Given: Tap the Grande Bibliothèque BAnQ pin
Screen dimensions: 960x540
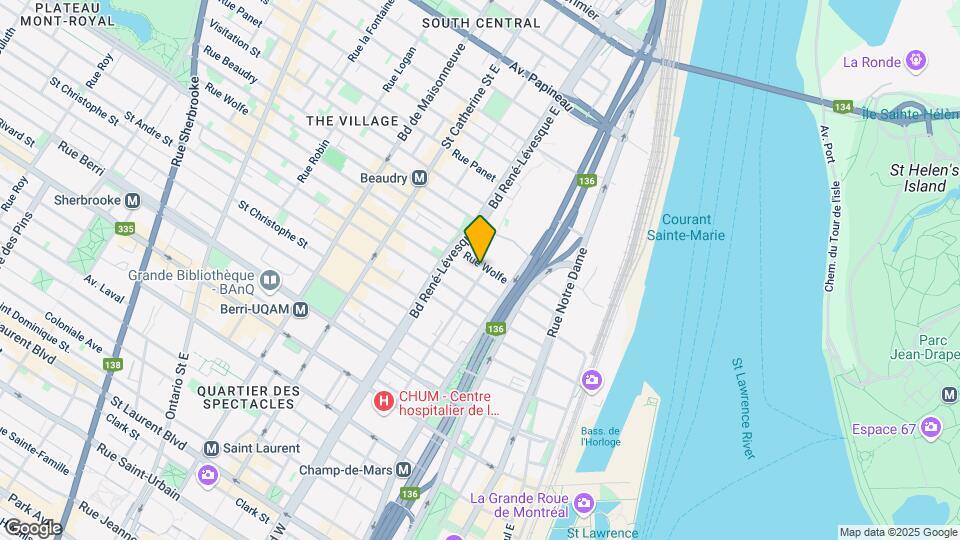Looking at the screenshot, I should (x=269, y=280).
